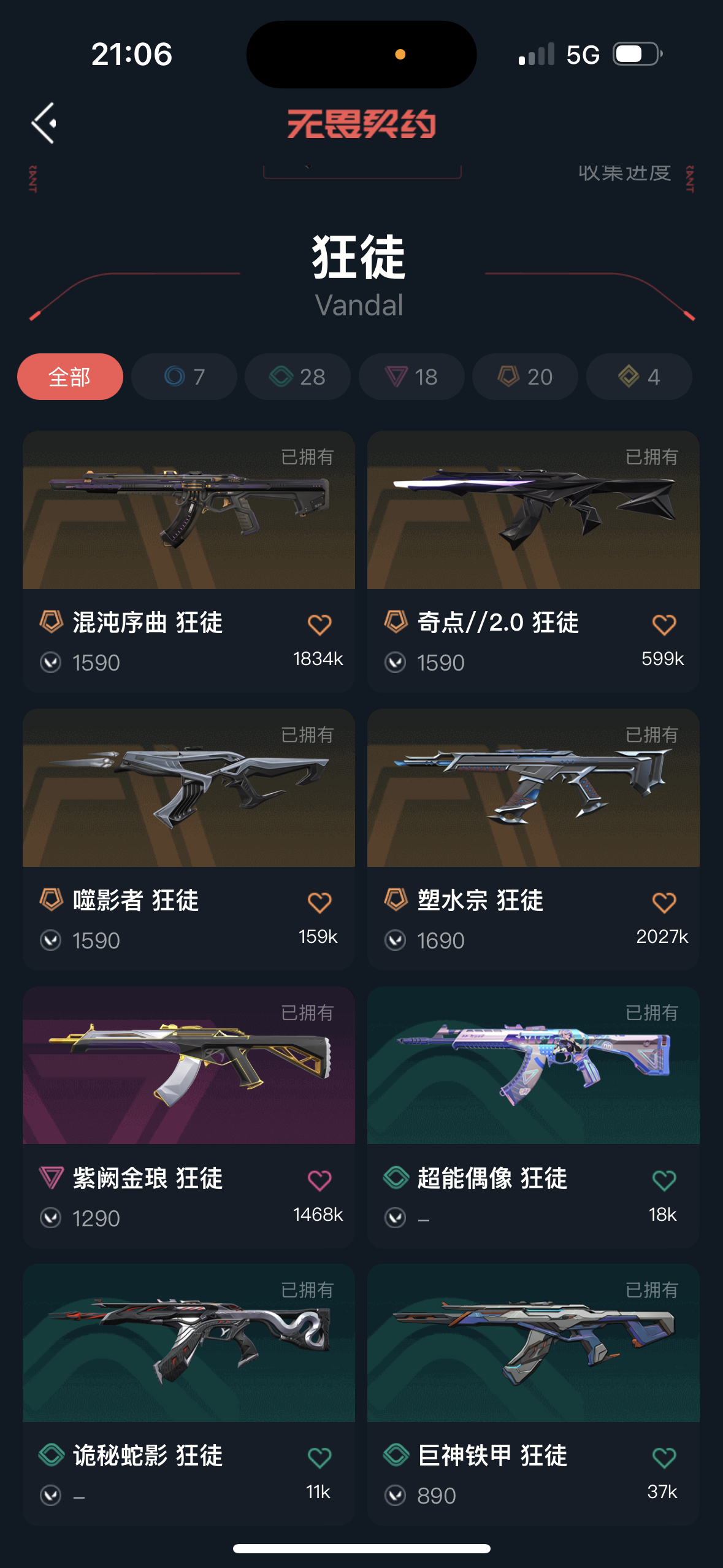Favorite the 巨神铁甲 狂徒 skin
Screen dimensions: 723x1568
[x=664, y=1458]
